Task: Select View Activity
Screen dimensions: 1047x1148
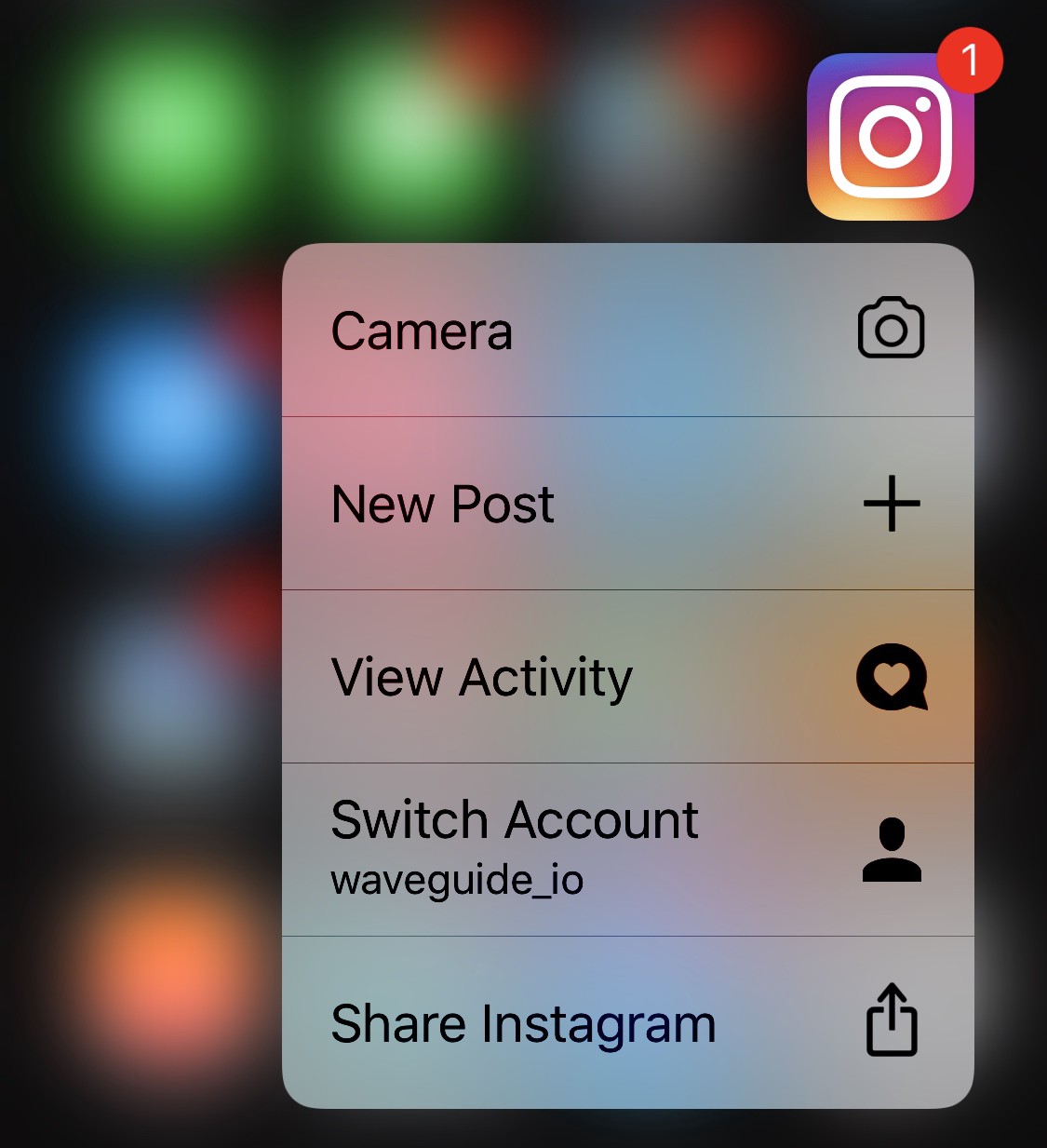Action: (x=627, y=677)
